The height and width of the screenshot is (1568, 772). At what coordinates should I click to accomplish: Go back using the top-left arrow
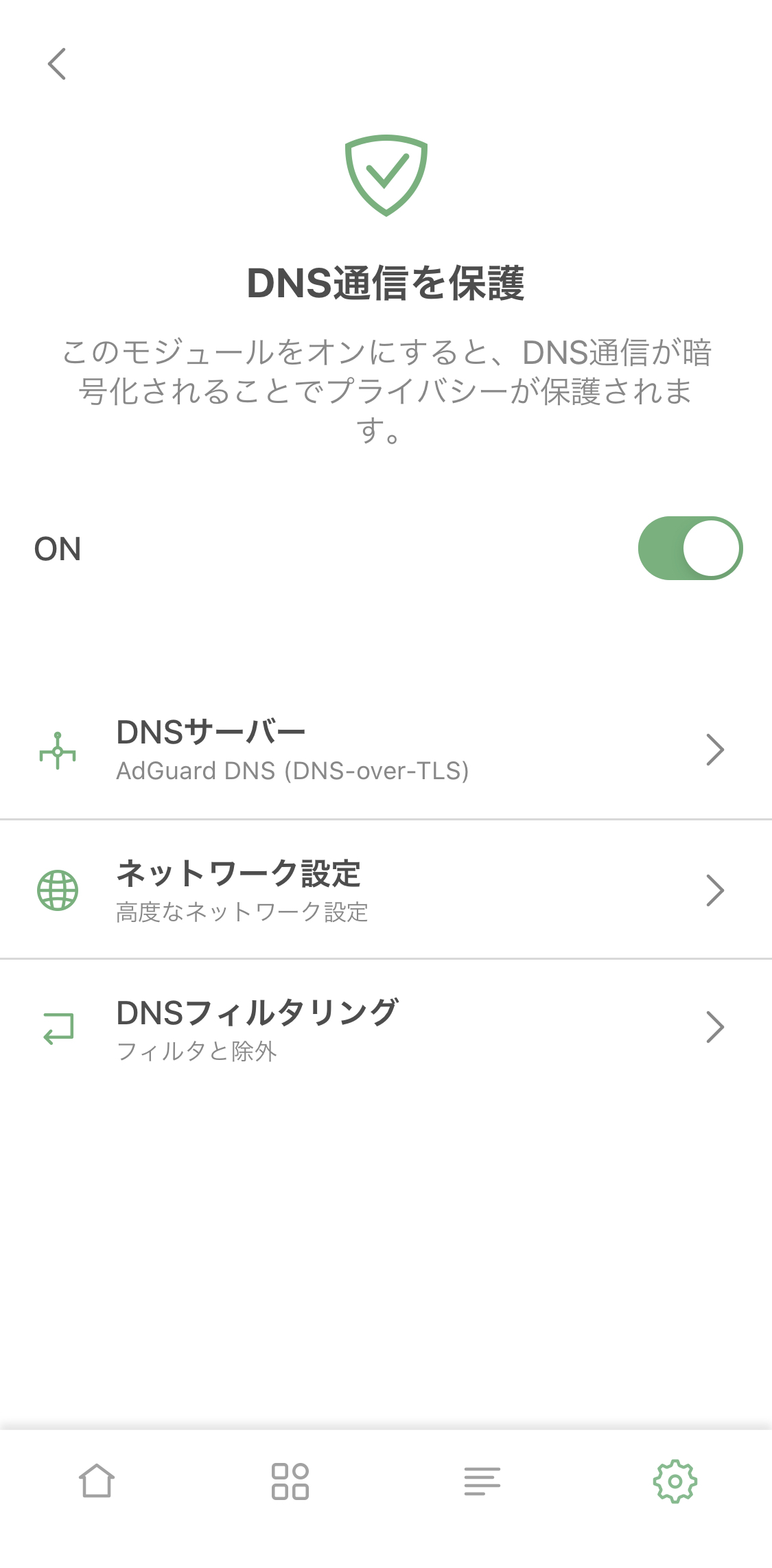pos(57,64)
